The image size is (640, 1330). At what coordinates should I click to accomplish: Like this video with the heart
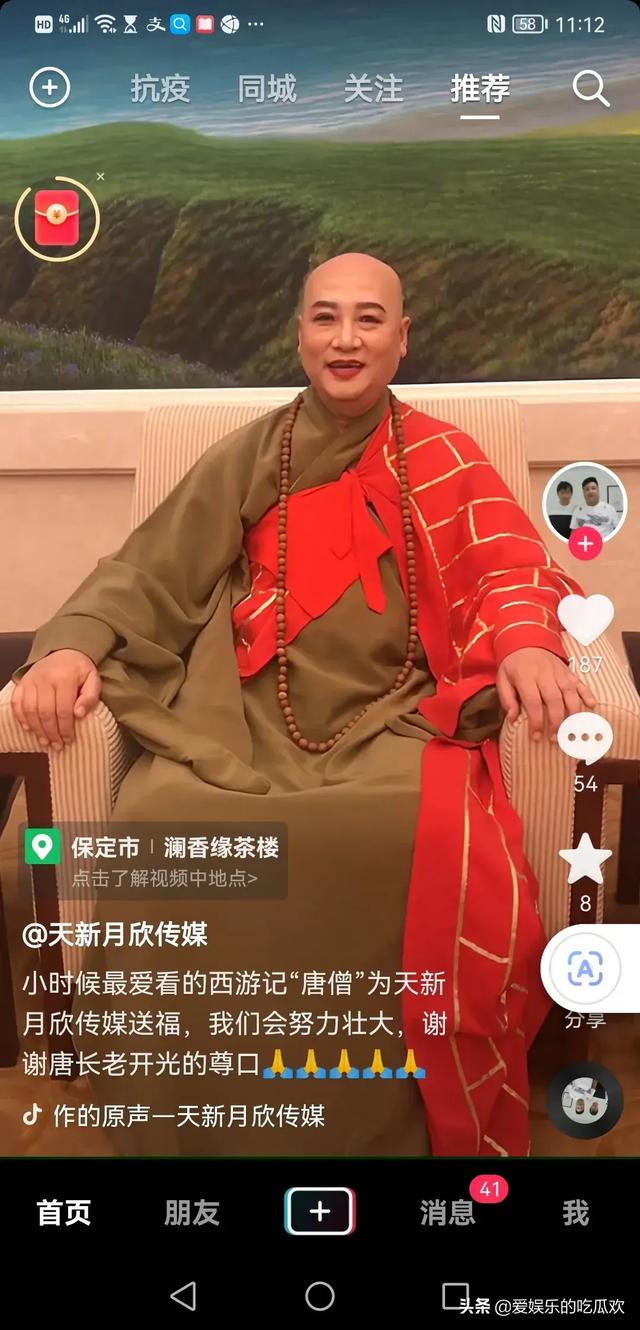585,620
